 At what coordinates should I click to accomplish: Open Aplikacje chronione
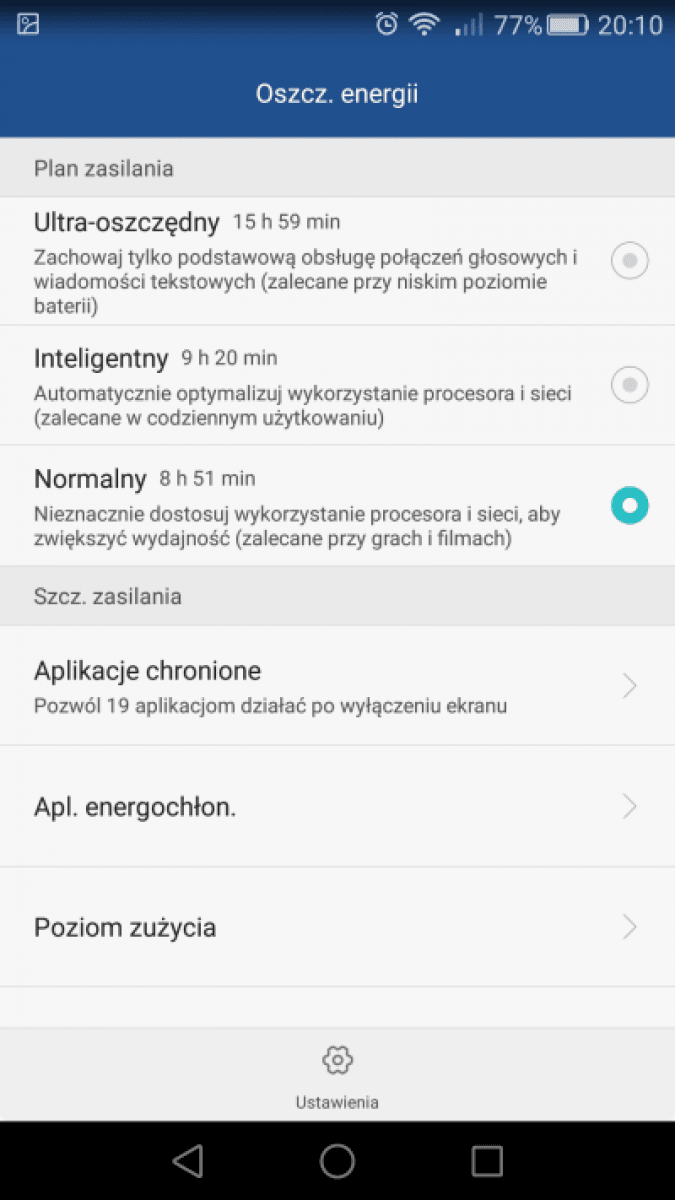[x=337, y=685]
